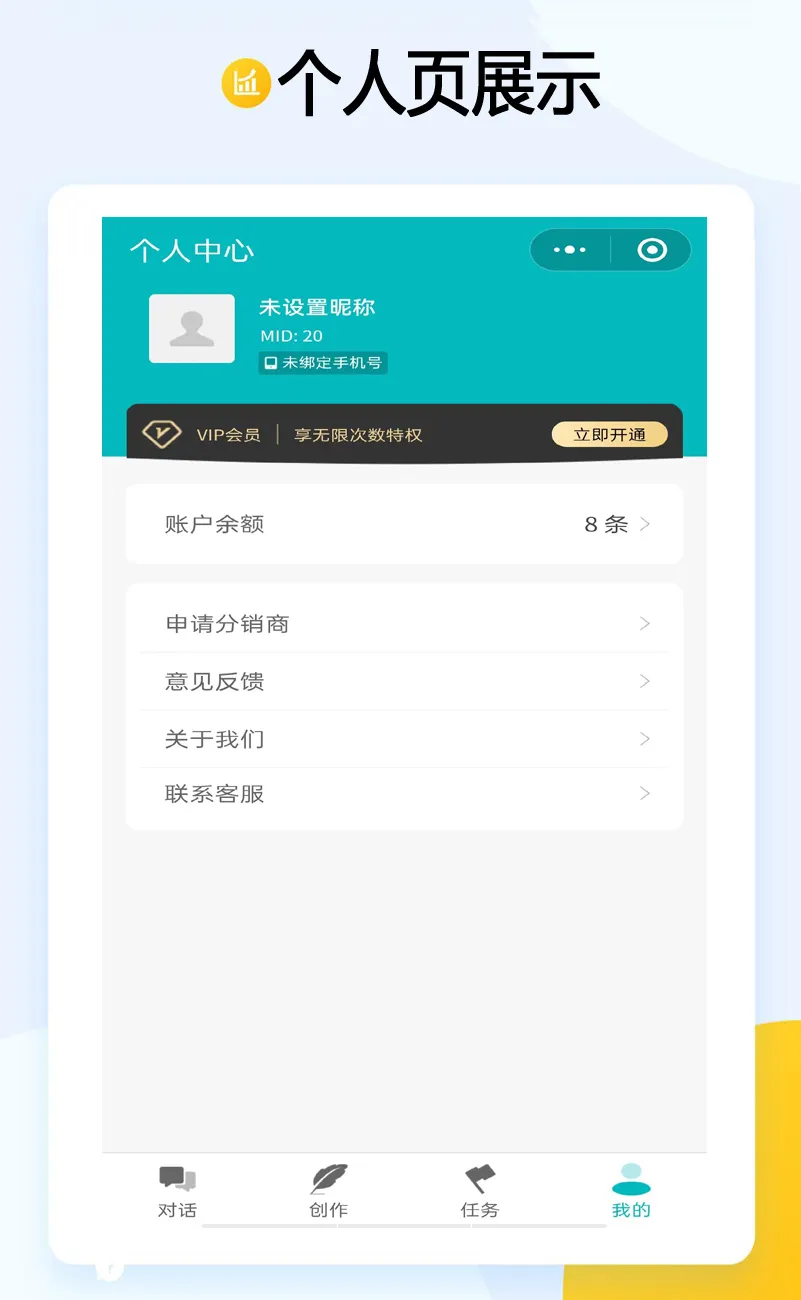Tap the 未绑定手机号 badge
The height and width of the screenshot is (1300, 801).
click(x=322, y=363)
